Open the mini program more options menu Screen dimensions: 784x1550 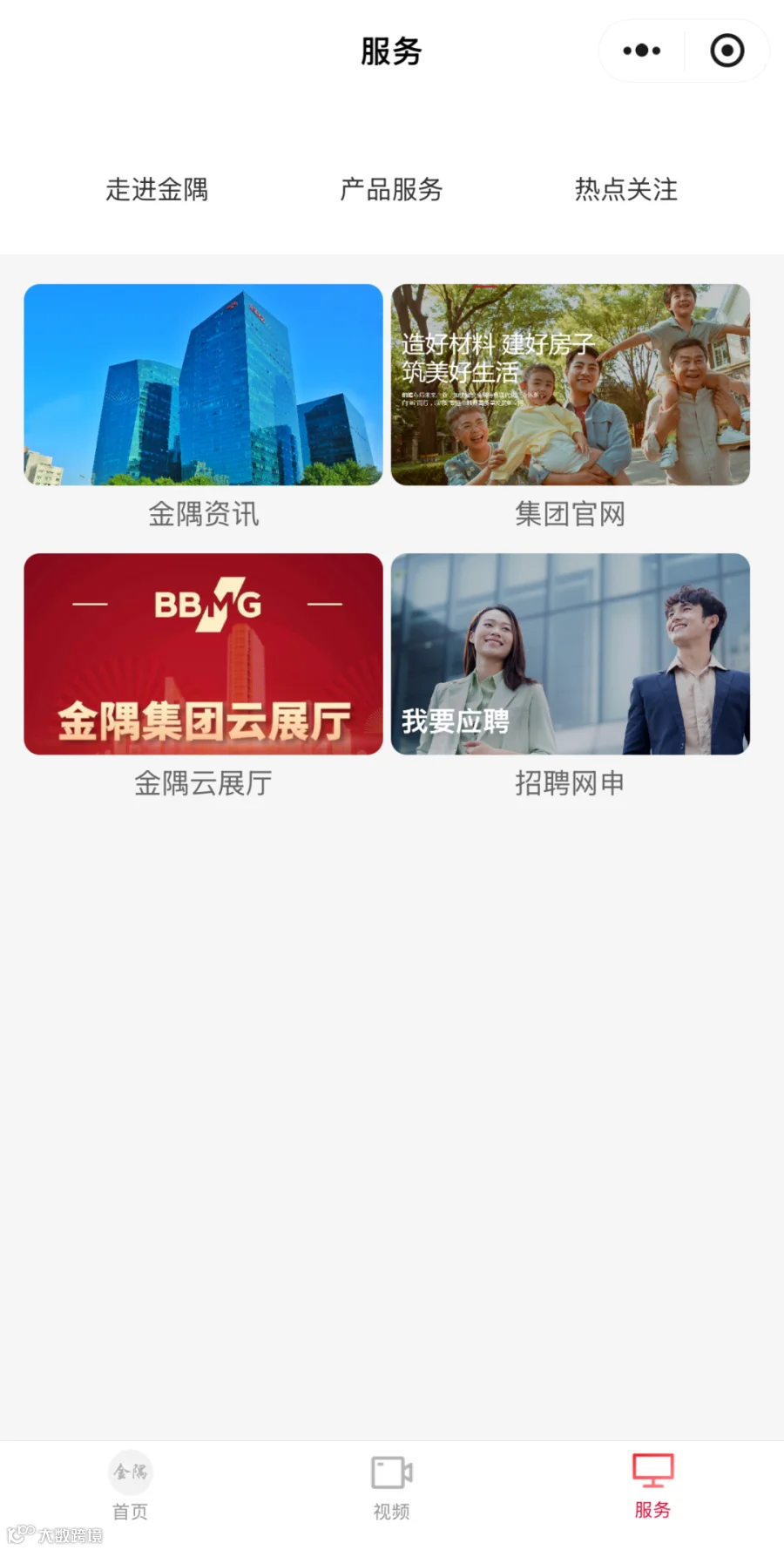(x=642, y=51)
